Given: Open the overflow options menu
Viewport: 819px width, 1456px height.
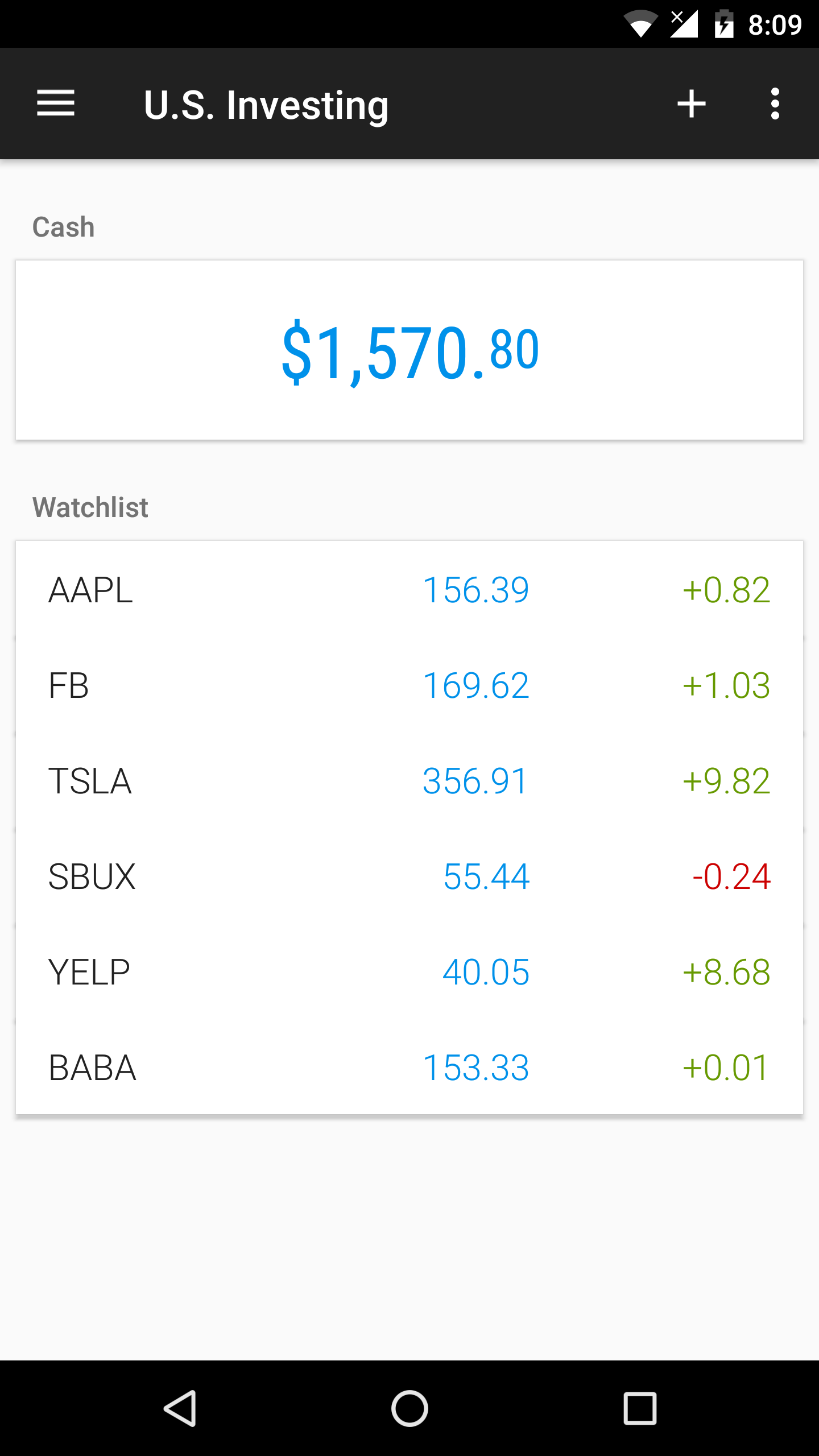Looking at the screenshot, I should point(775,104).
